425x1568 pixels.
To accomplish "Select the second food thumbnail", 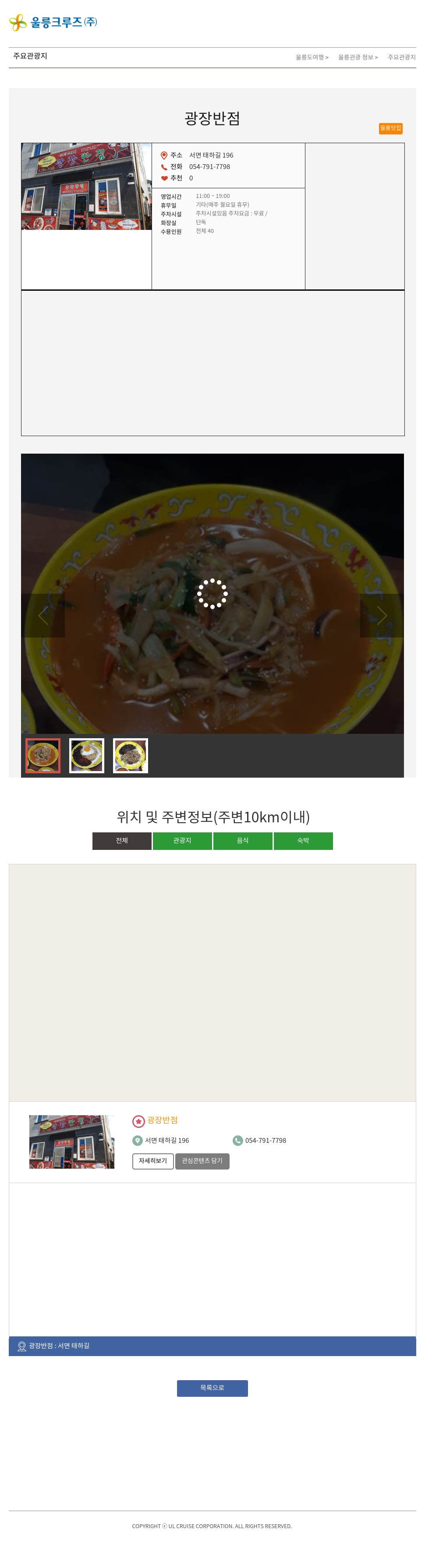I will pyautogui.click(x=86, y=755).
